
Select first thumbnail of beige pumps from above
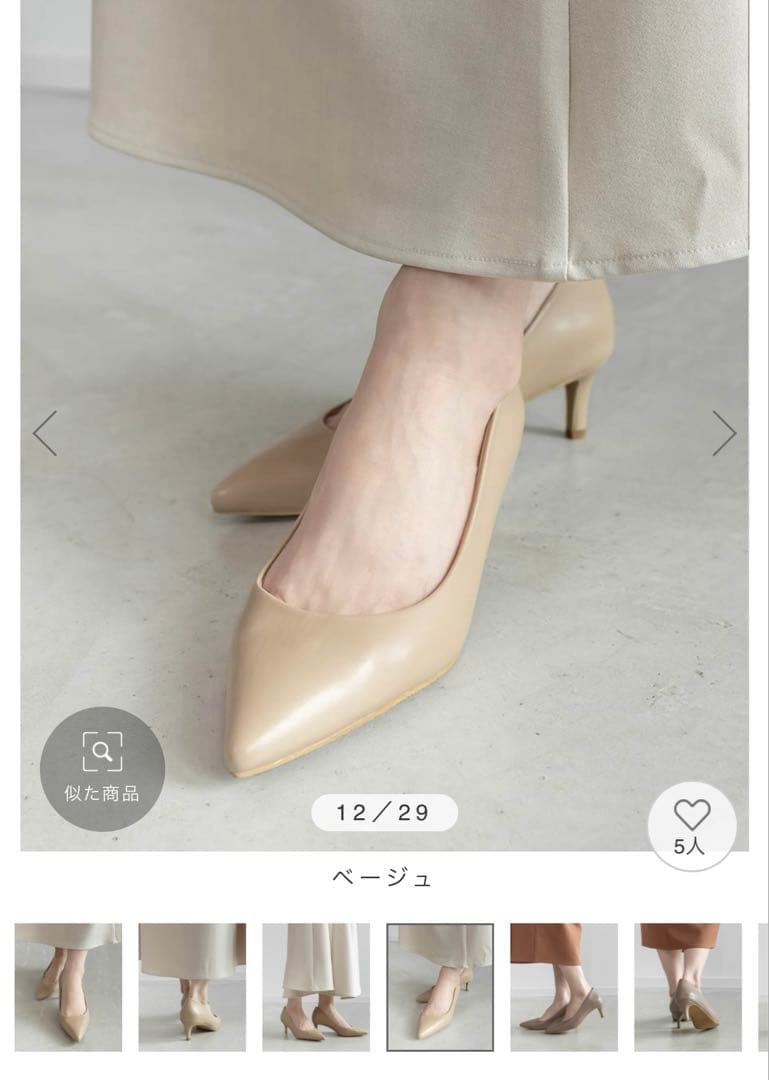(x=68, y=987)
